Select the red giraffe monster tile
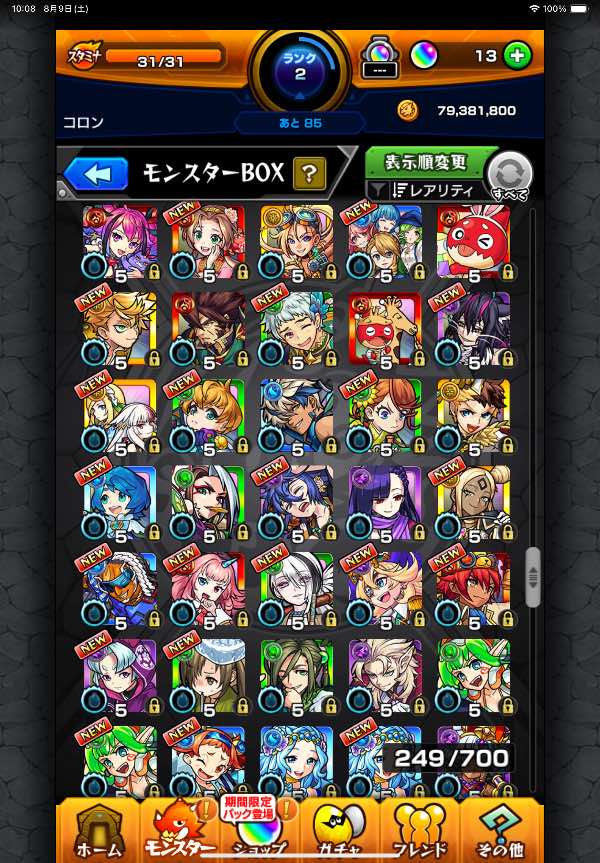Screen dimensions: 600x863 coord(385,330)
